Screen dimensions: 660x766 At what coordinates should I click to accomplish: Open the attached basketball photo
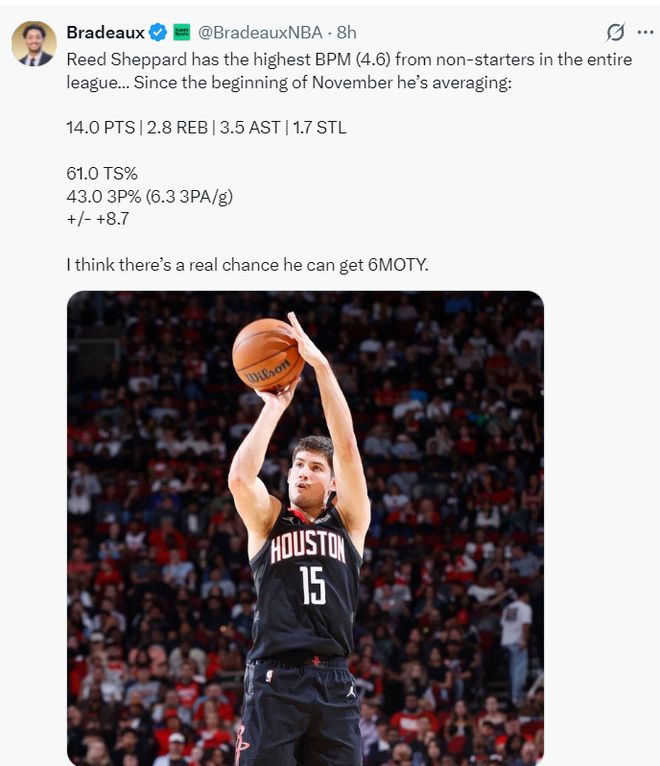tap(305, 528)
